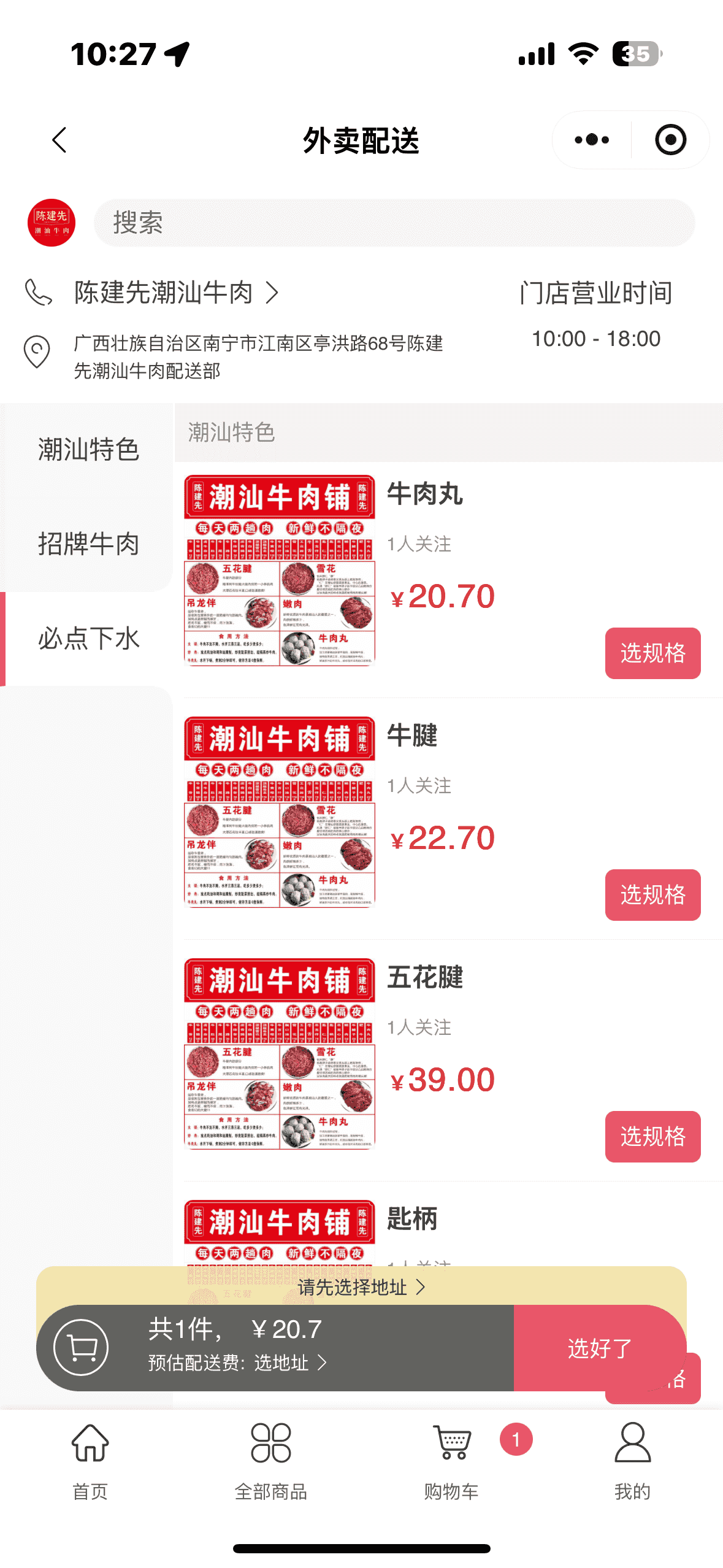The image size is (723, 1568).
Task: Open store details for 陈建先潮汕牛肉
Action: pos(177,293)
